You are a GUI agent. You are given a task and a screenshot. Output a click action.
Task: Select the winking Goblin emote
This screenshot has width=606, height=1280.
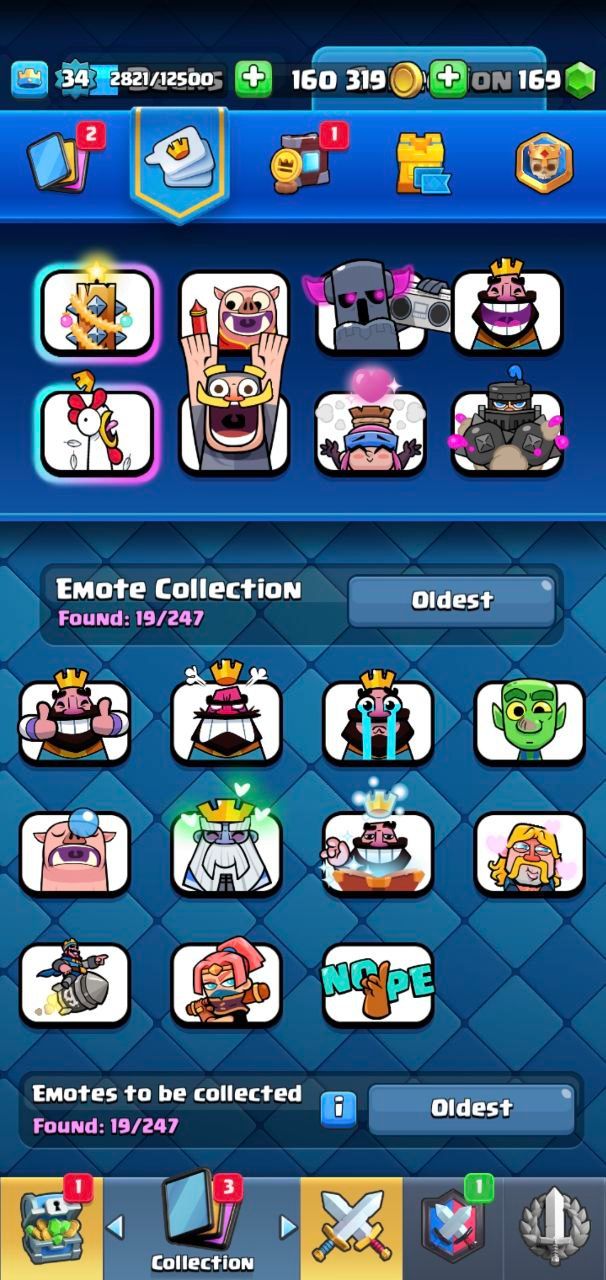tap(529, 721)
